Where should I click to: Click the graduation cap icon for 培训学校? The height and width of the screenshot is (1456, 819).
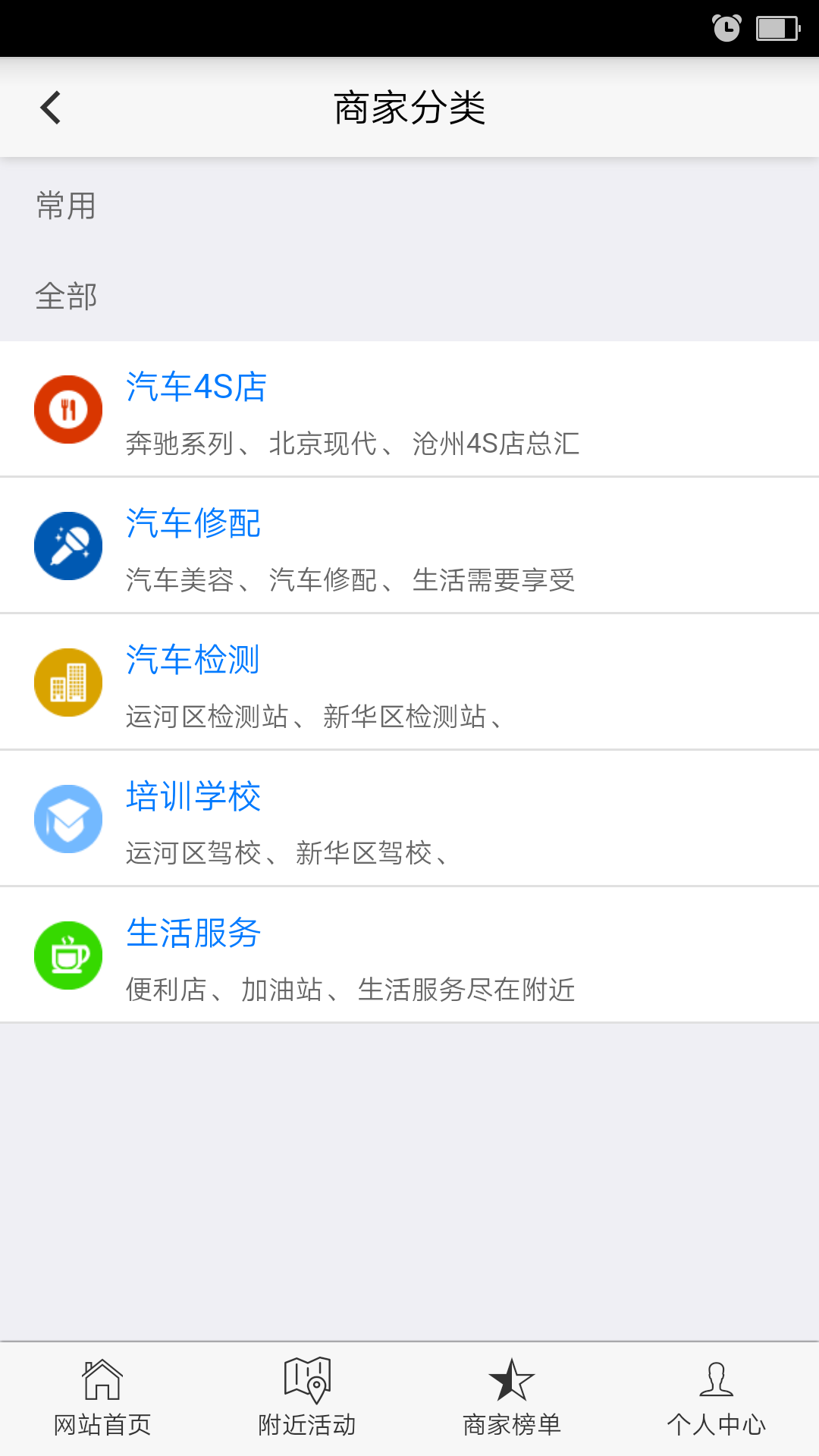[x=68, y=818]
